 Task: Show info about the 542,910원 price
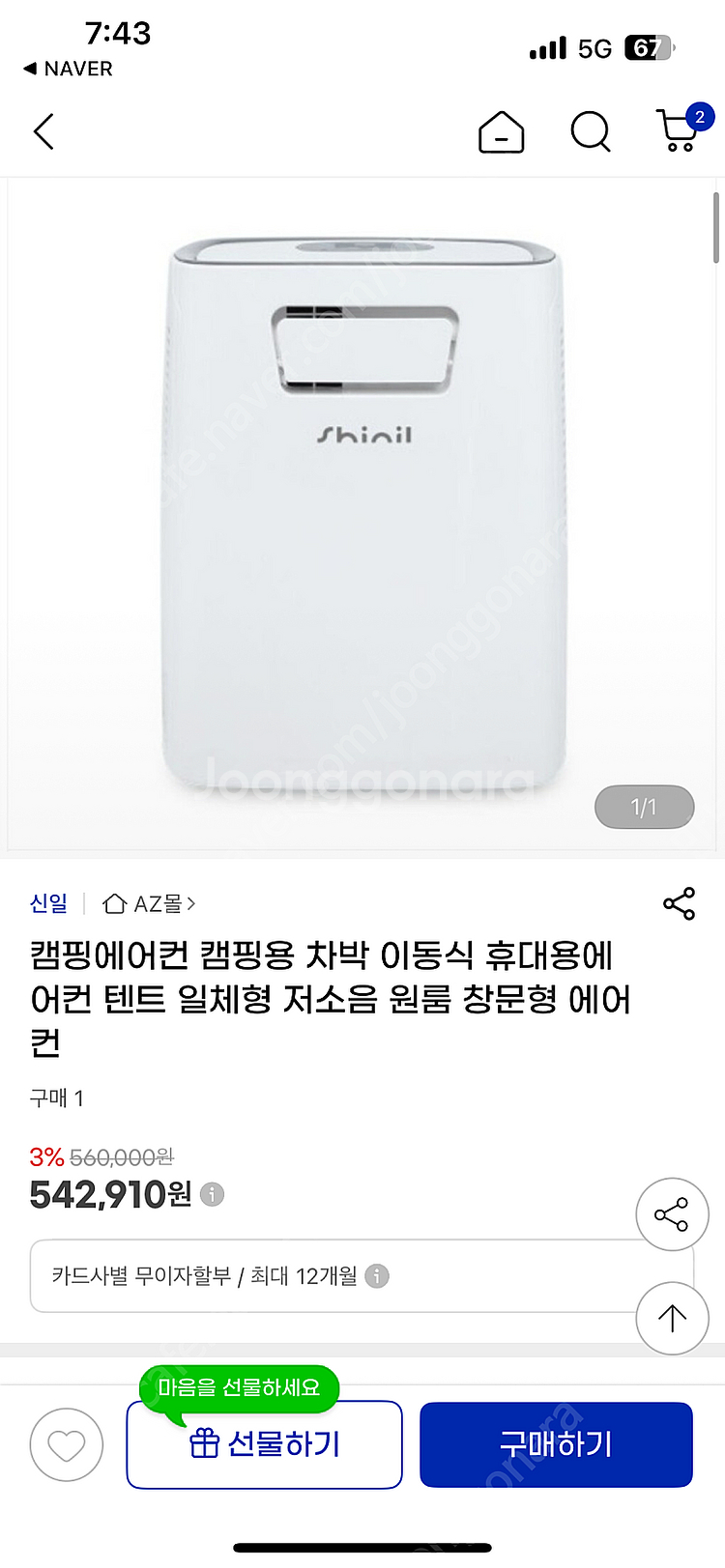(x=212, y=1195)
